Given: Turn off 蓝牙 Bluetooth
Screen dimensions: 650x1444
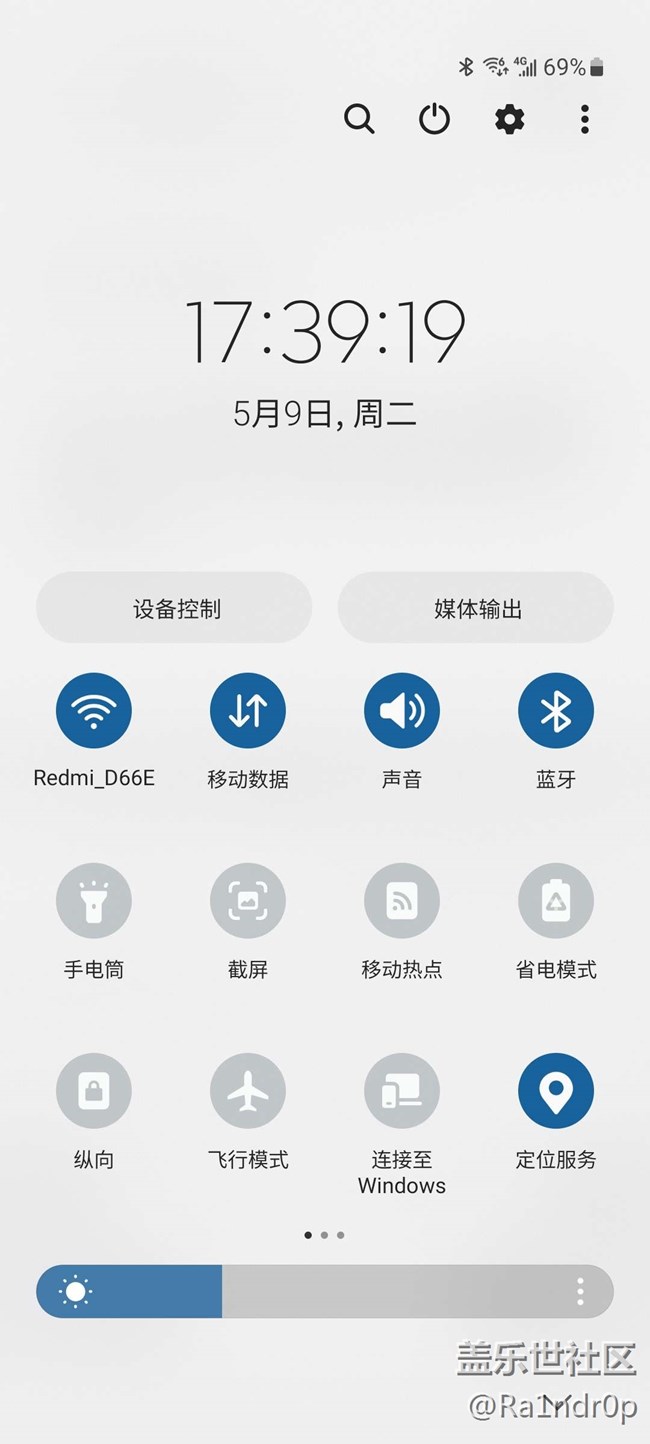Looking at the screenshot, I should tap(556, 711).
